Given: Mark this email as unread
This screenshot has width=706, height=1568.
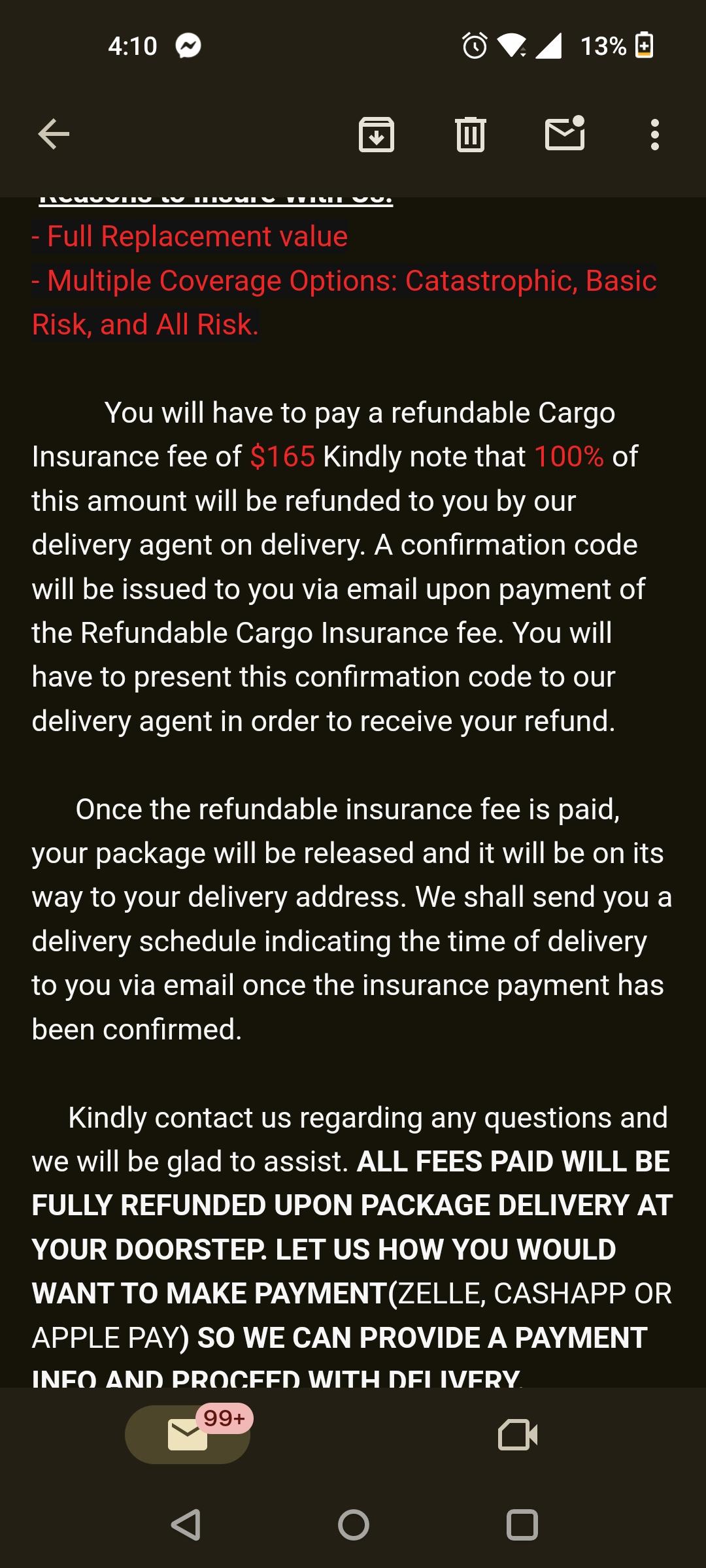Looking at the screenshot, I should (565, 133).
